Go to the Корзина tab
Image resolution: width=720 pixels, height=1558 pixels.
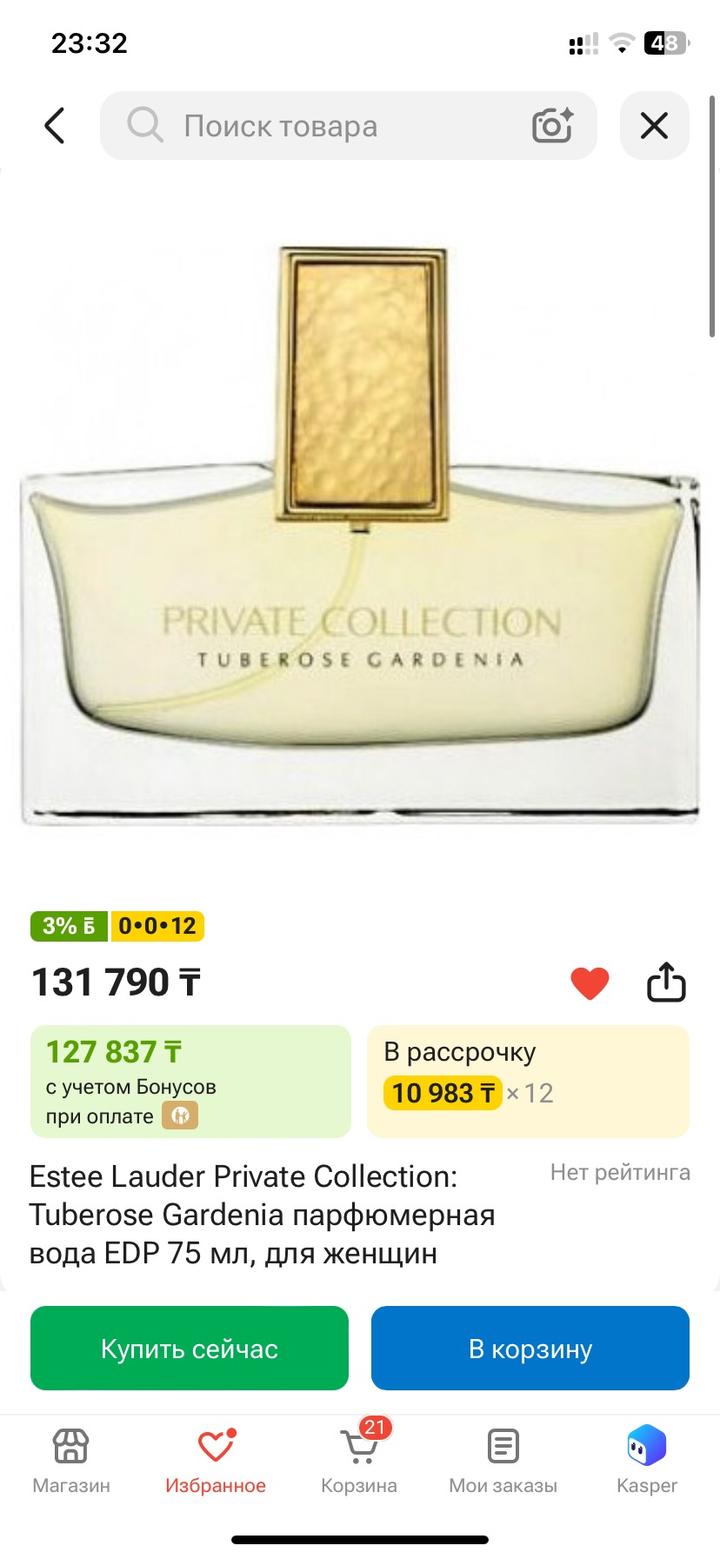coord(359,1461)
